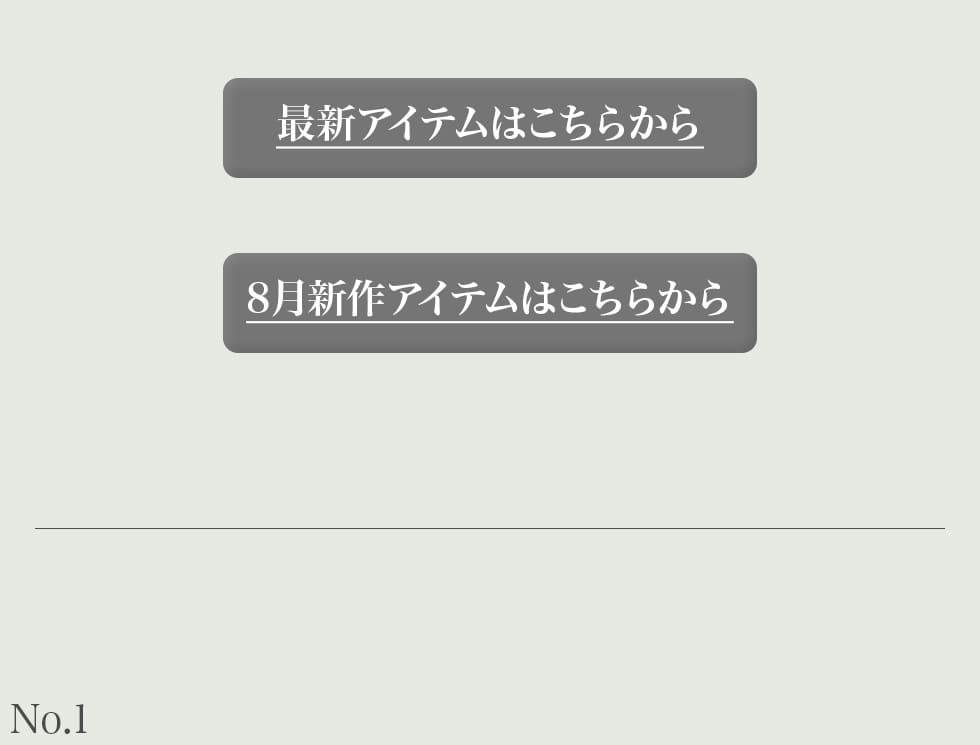Open the 最新アイテムはこちらから button
Screen dimensions: 980x745
489,127
